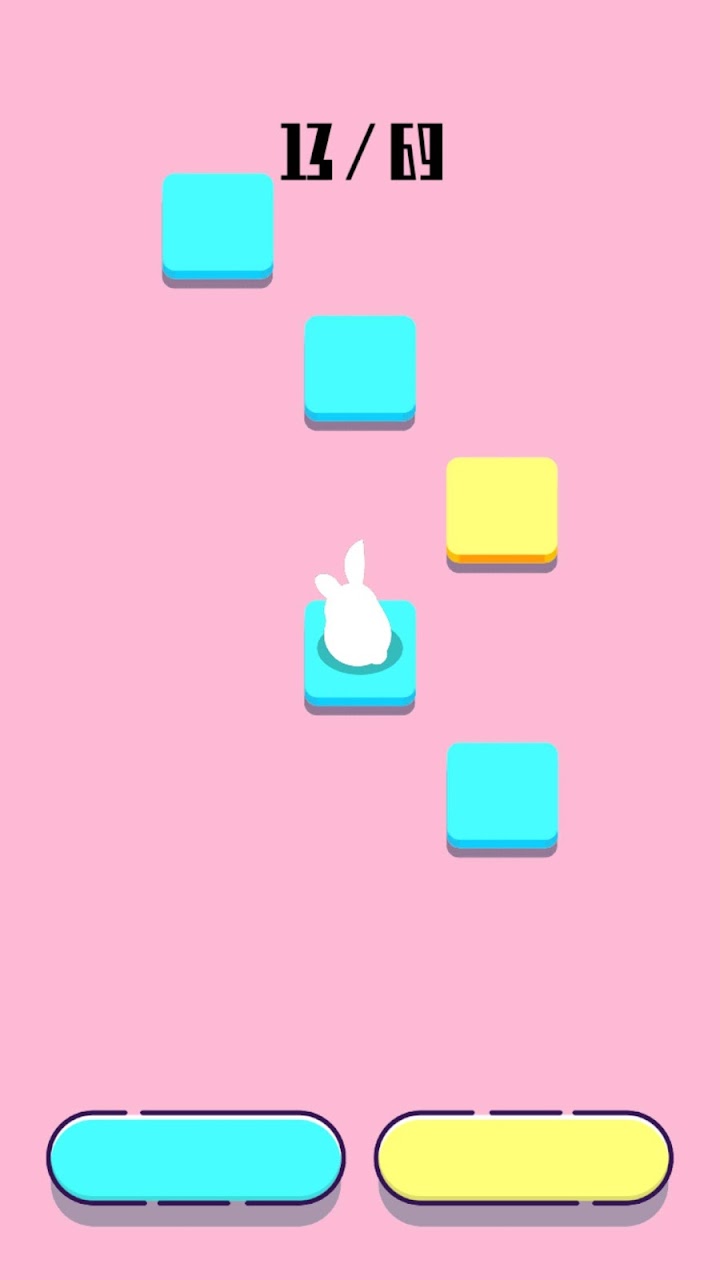This screenshot has width=720, height=1280.
Task: Tap the yellow jump button
Action: (x=524, y=1157)
